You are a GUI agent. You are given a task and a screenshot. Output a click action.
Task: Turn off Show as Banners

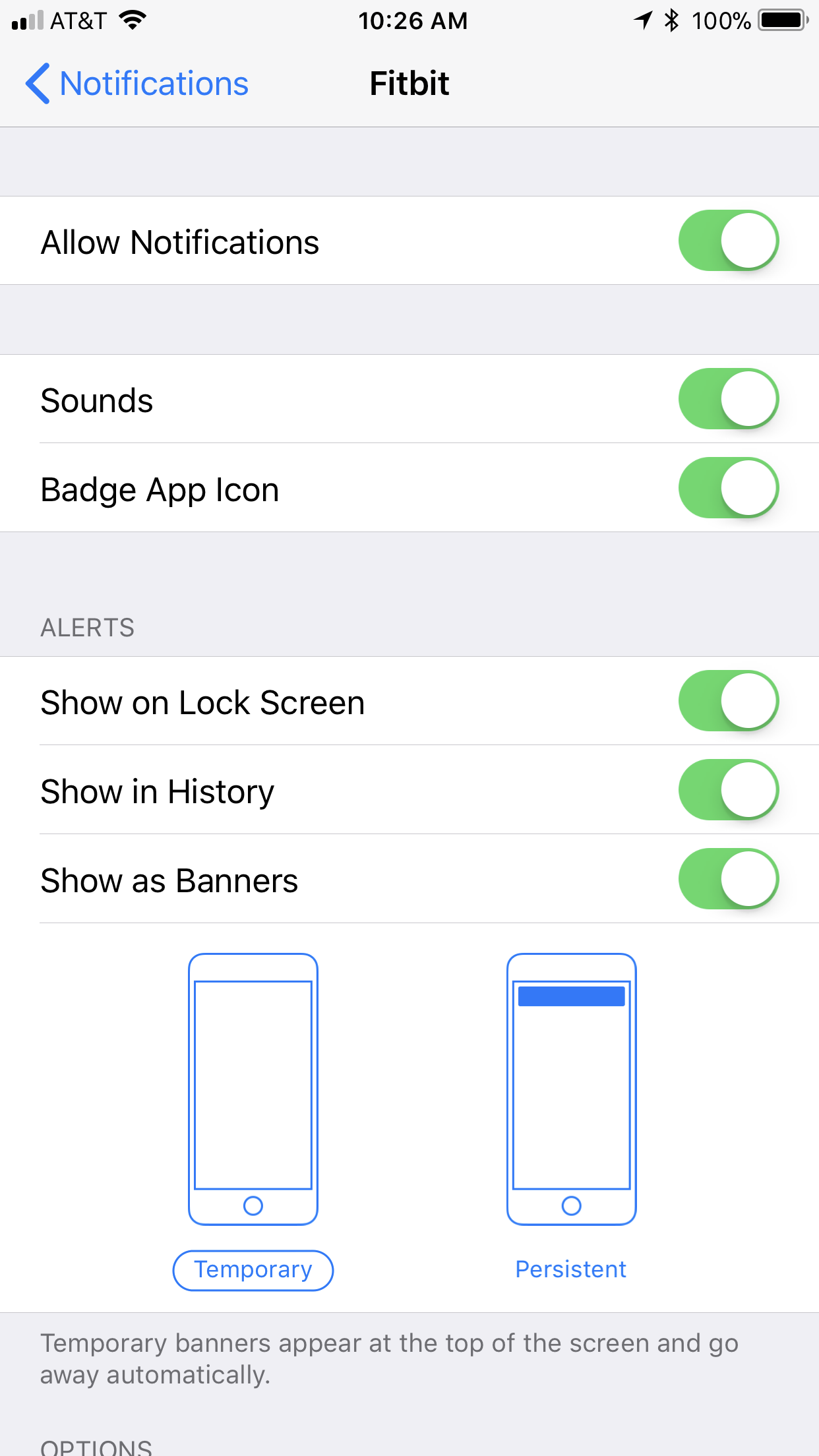[728, 879]
